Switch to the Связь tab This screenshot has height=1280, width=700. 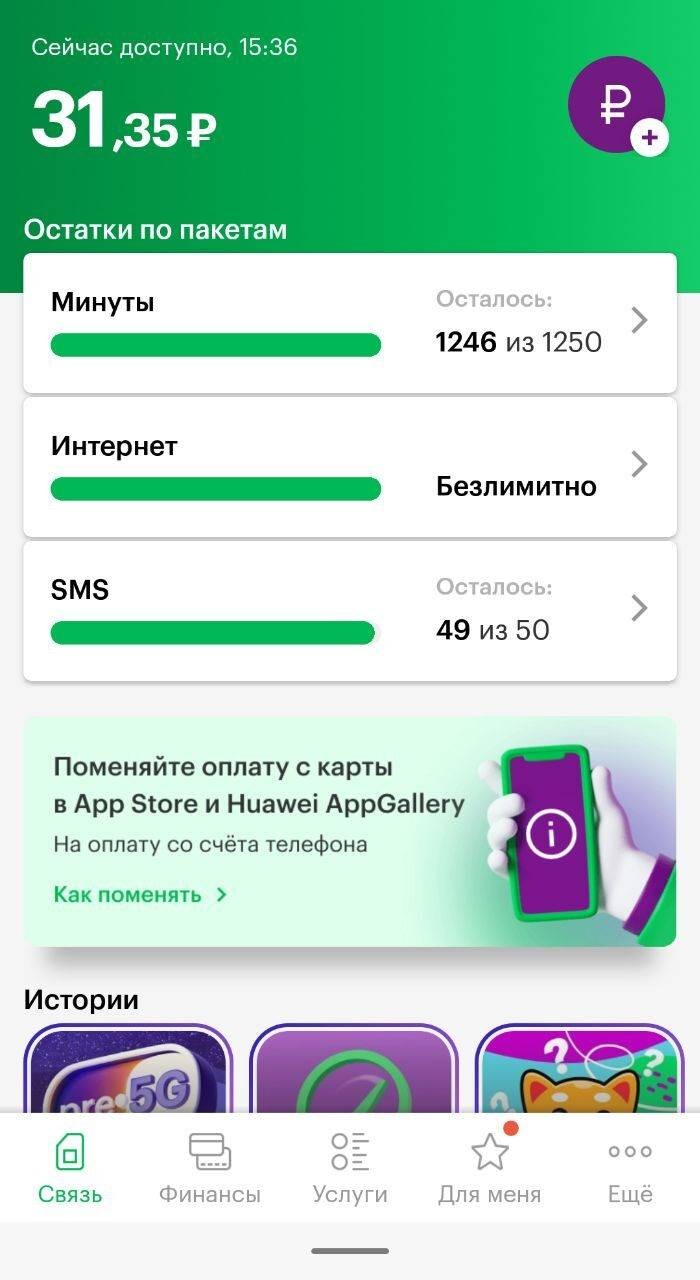[x=70, y=1167]
